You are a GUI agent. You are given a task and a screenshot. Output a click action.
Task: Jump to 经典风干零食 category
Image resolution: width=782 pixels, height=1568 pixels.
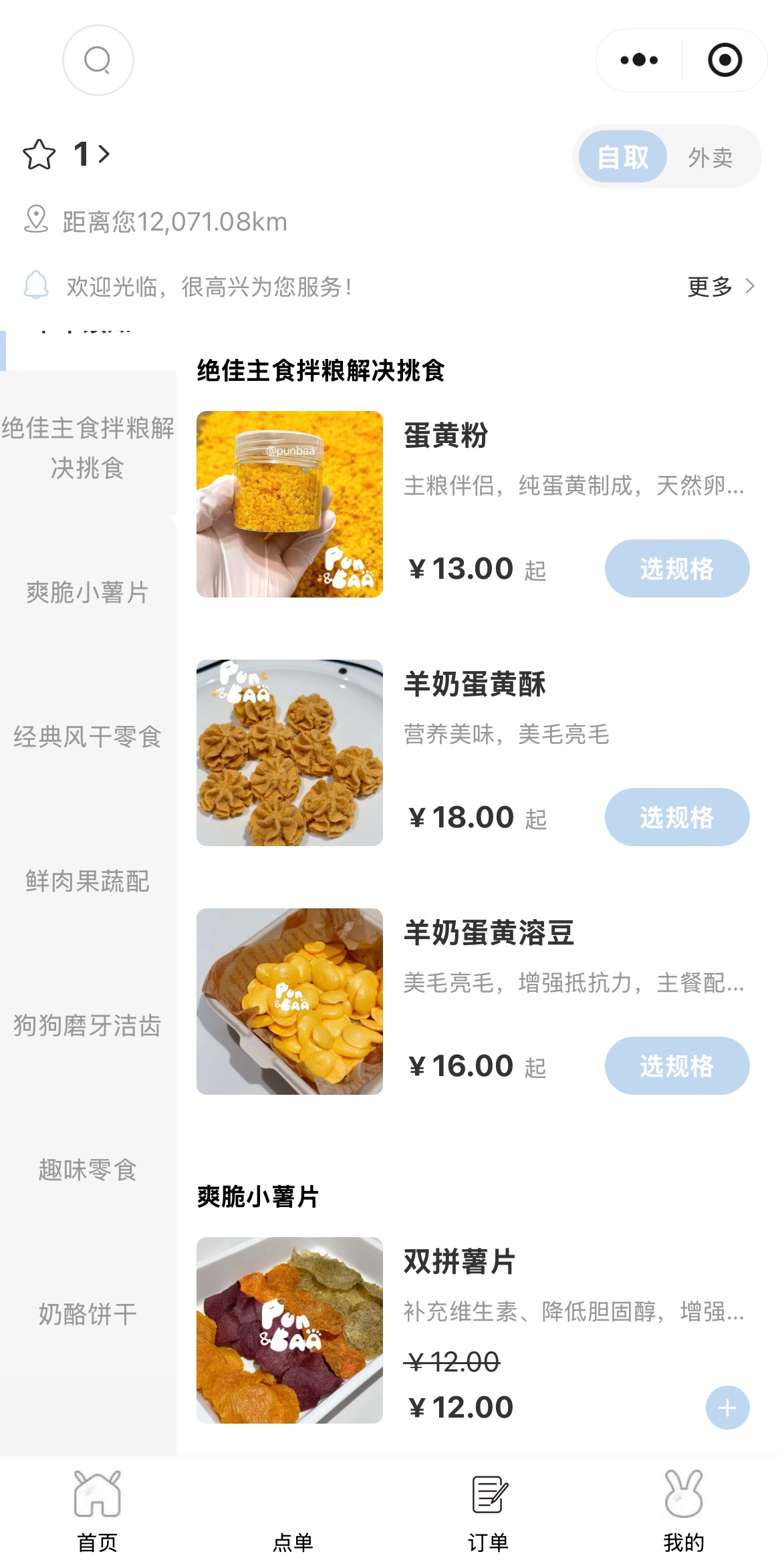pyautogui.click(x=88, y=737)
